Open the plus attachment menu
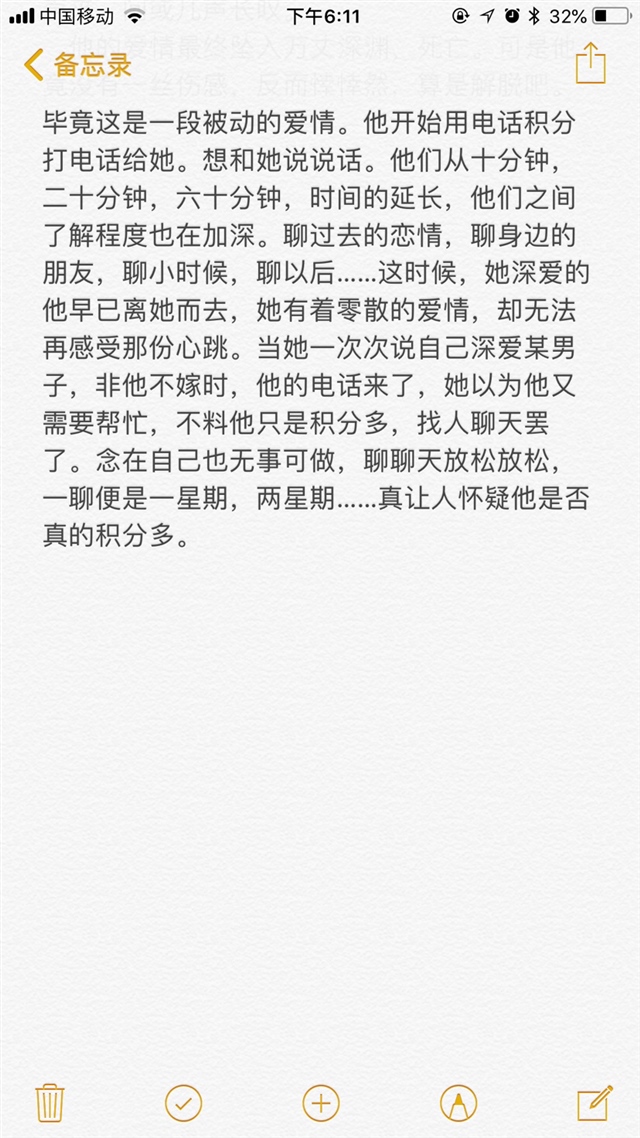This screenshot has width=640, height=1138. (x=321, y=1103)
